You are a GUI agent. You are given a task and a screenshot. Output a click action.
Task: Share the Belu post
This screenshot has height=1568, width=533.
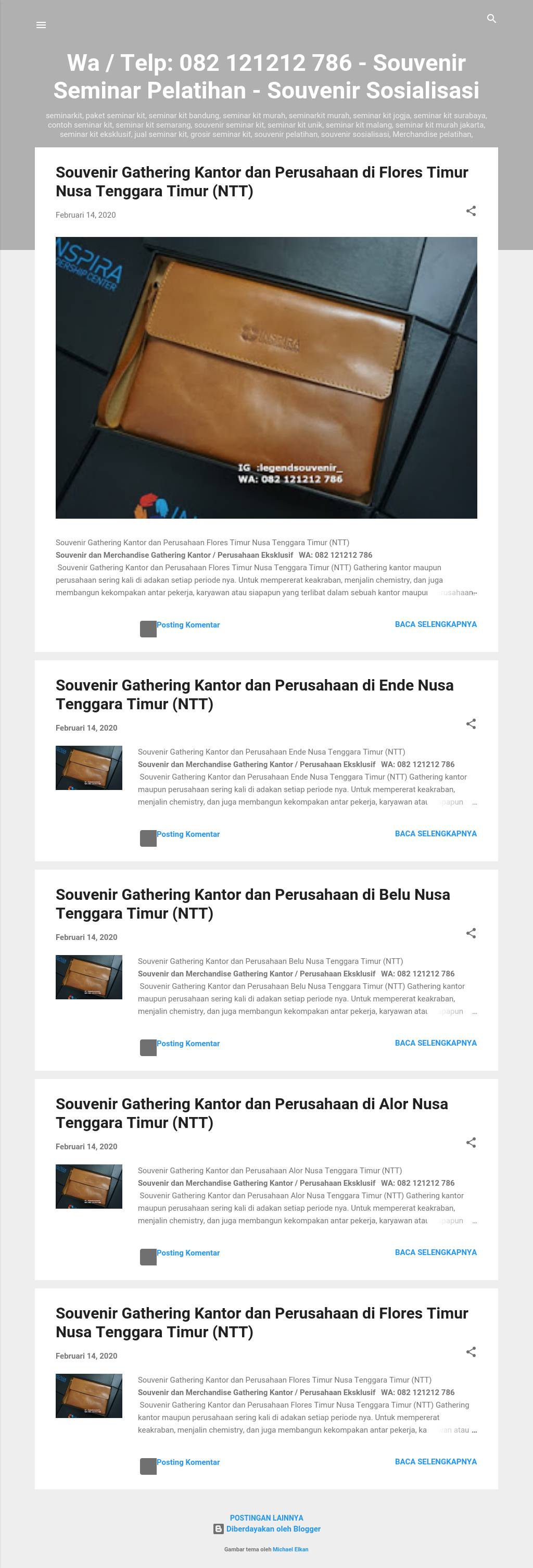pyautogui.click(x=471, y=933)
